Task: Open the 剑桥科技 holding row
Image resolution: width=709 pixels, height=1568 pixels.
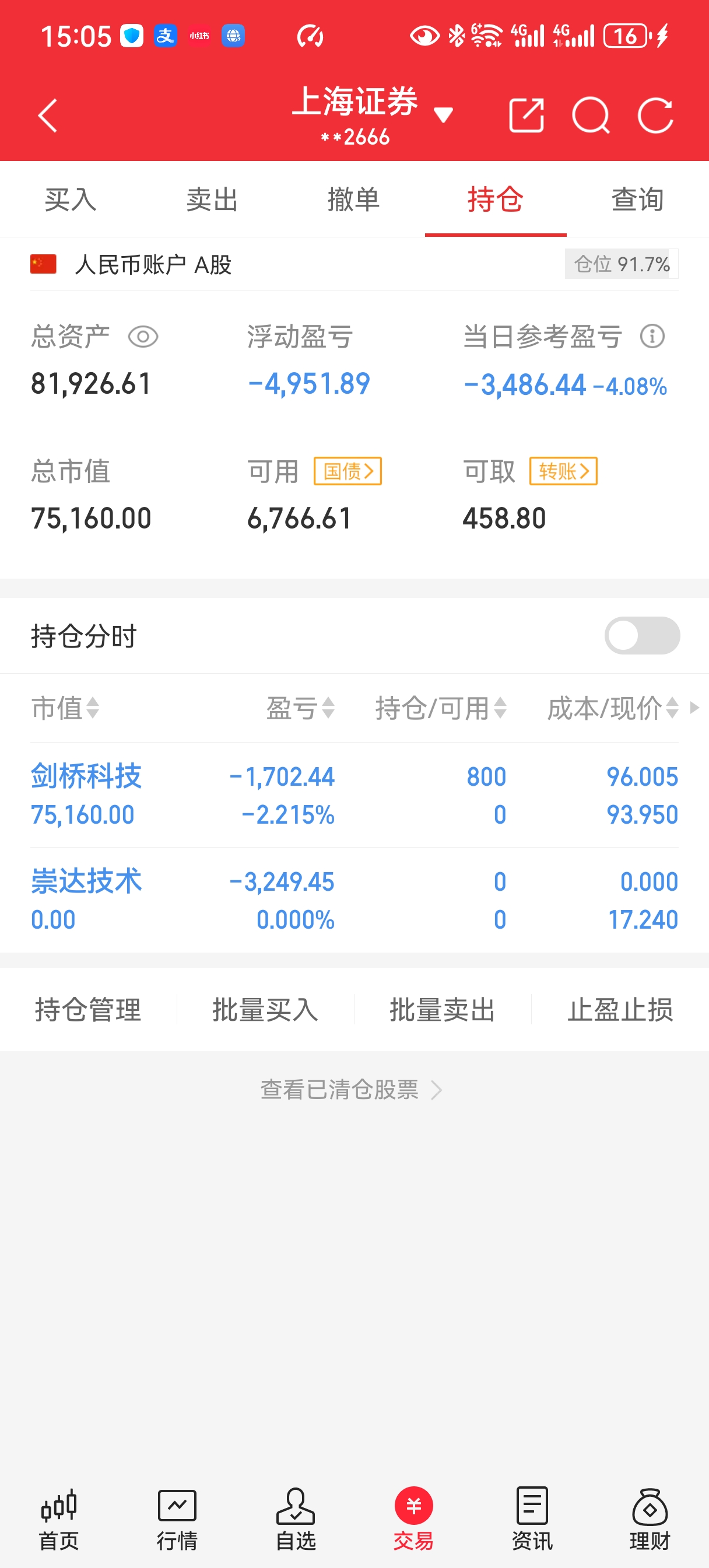Action: click(354, 795)
